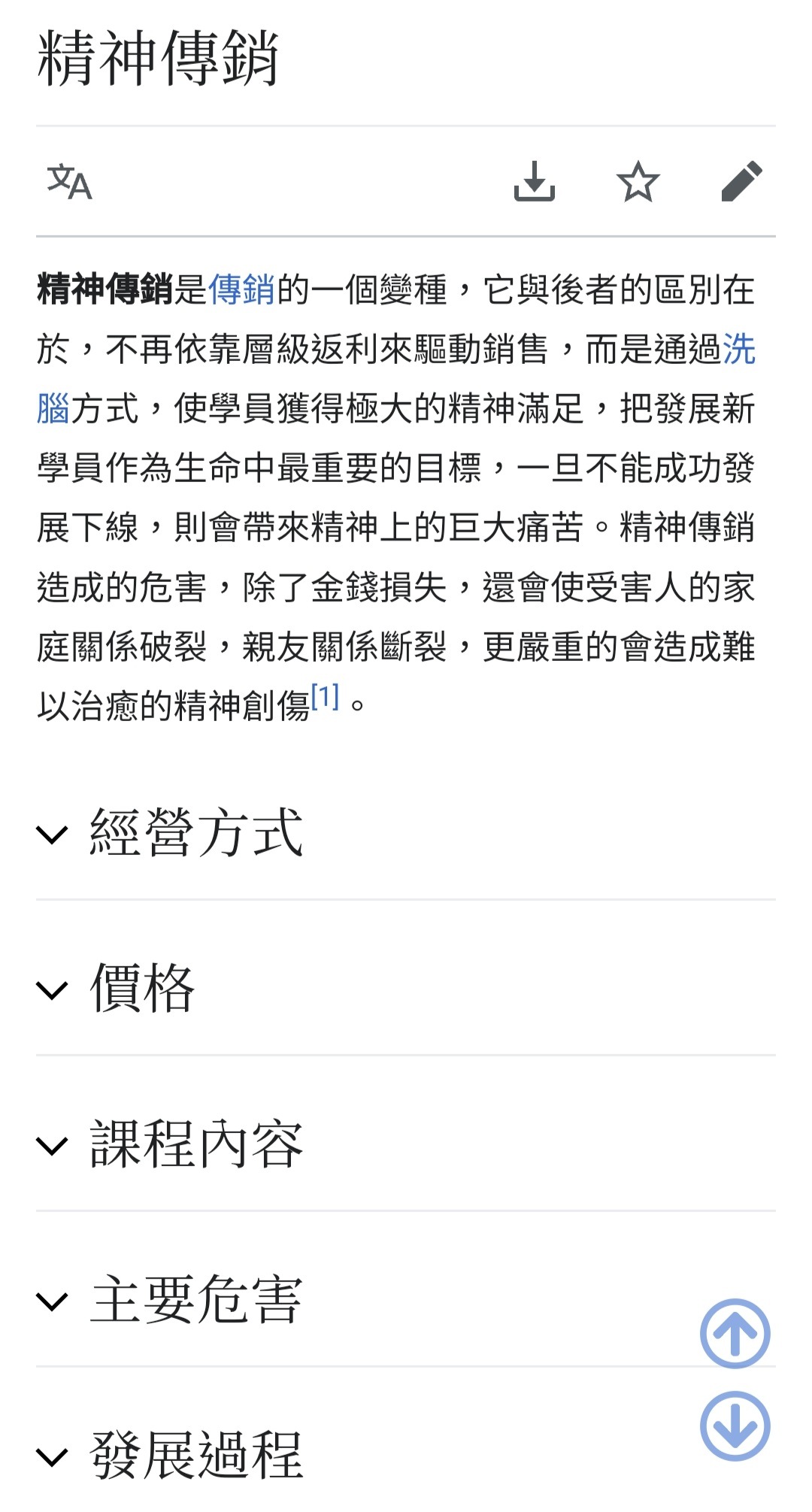Download this article
This screenshot has height=1512, width=812.
click(x=534, y=181)
